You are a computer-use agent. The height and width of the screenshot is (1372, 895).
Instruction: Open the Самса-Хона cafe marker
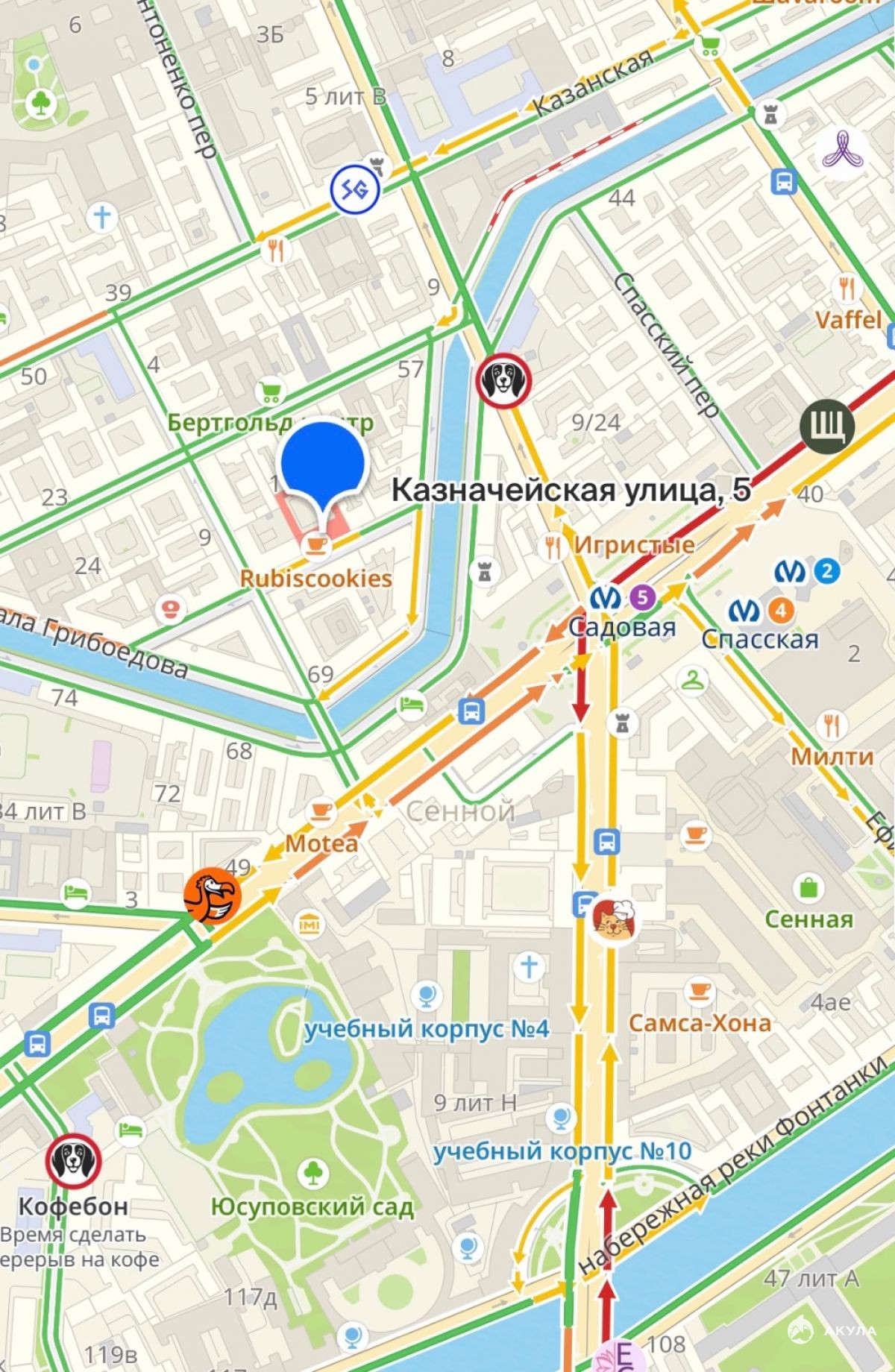tap(698, 989)
